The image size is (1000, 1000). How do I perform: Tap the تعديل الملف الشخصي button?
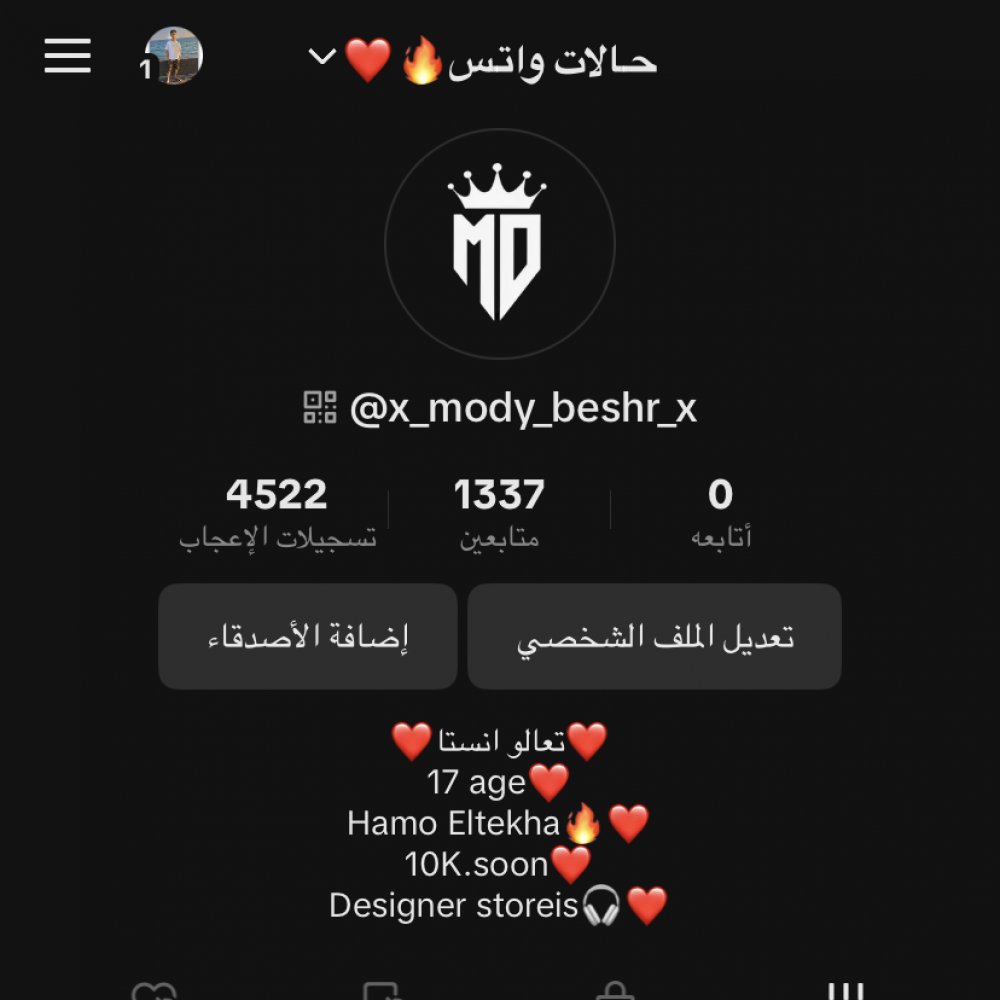coord(654,637)
